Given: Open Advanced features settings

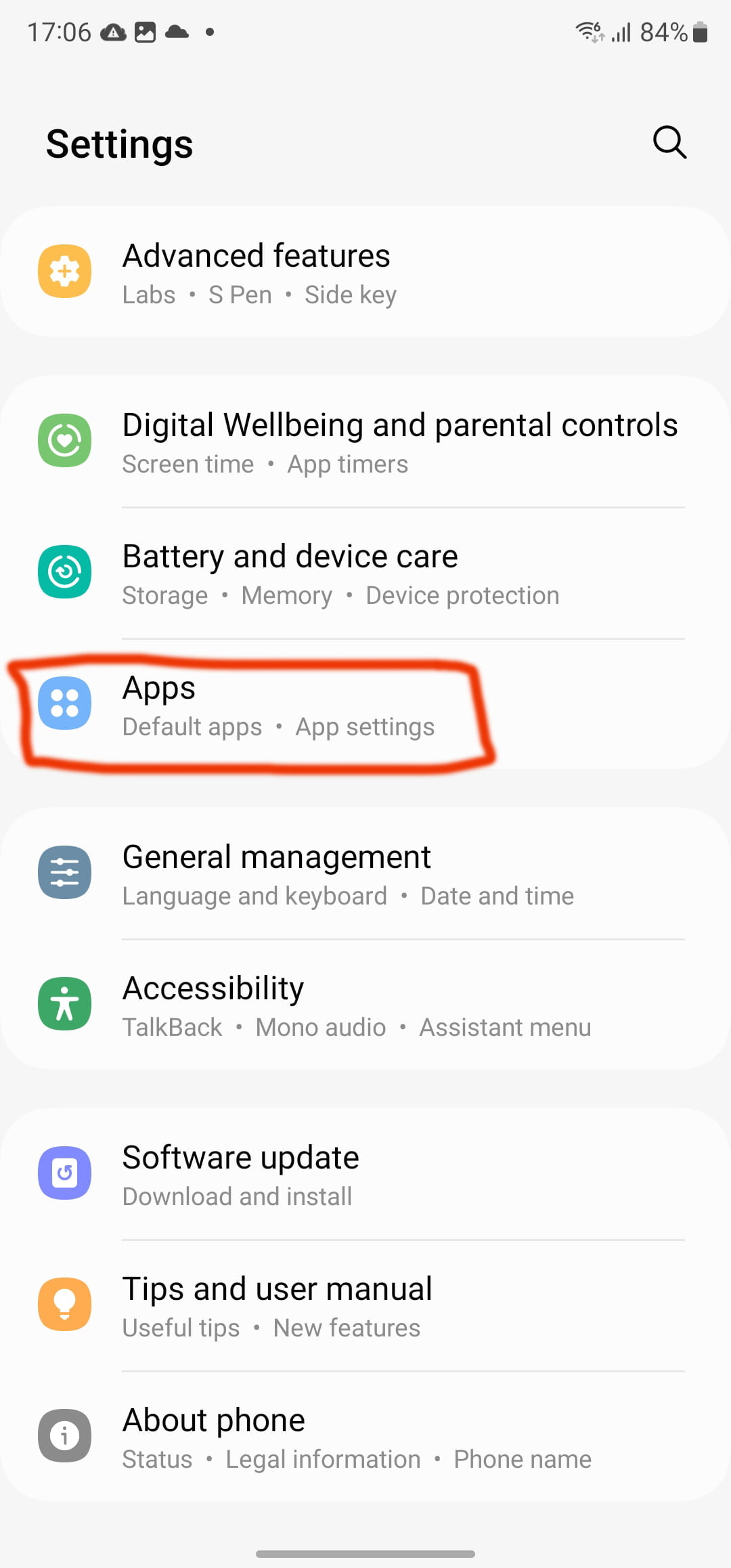Looking at the screenshot, I should click(x=365, y=272).
